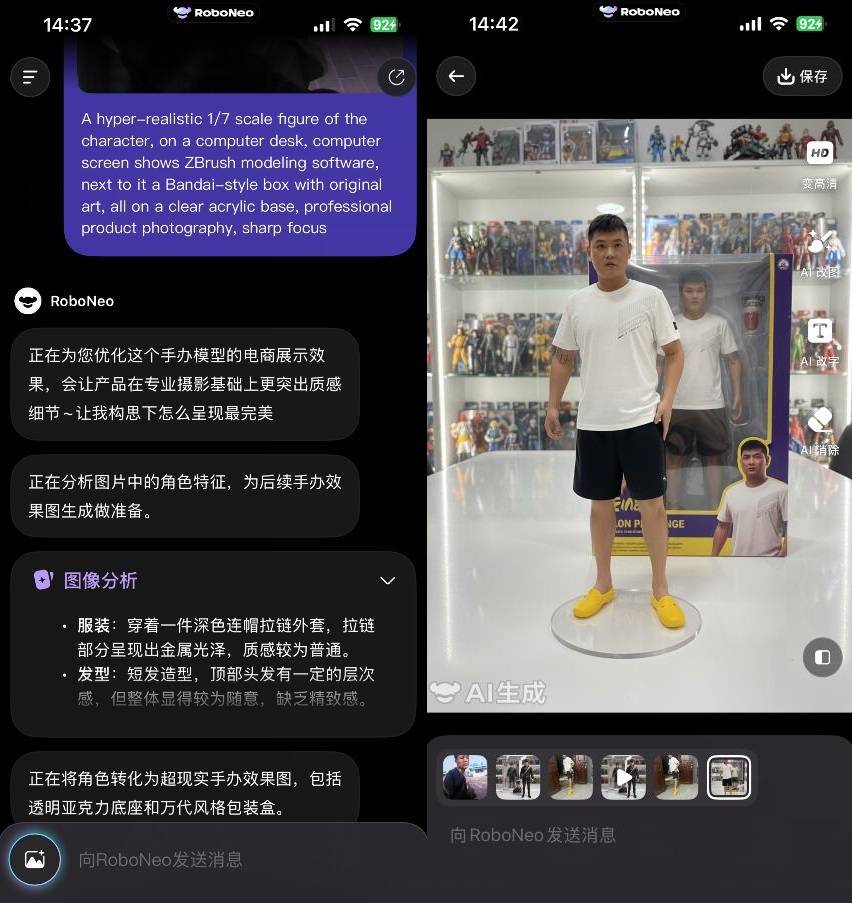Select the first portrait thumbnail

(x=464, y=776)
